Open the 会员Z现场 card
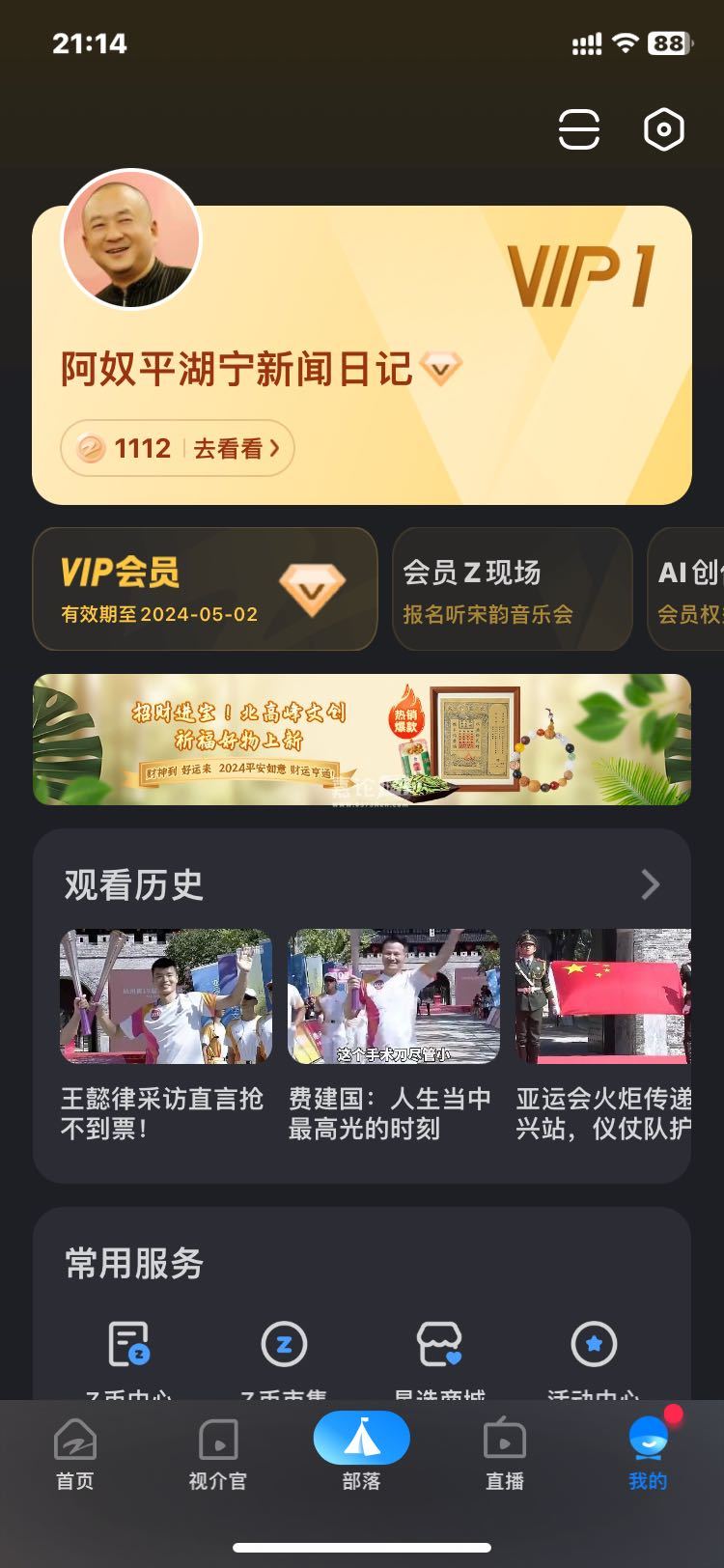 click(x=512, y=589)
